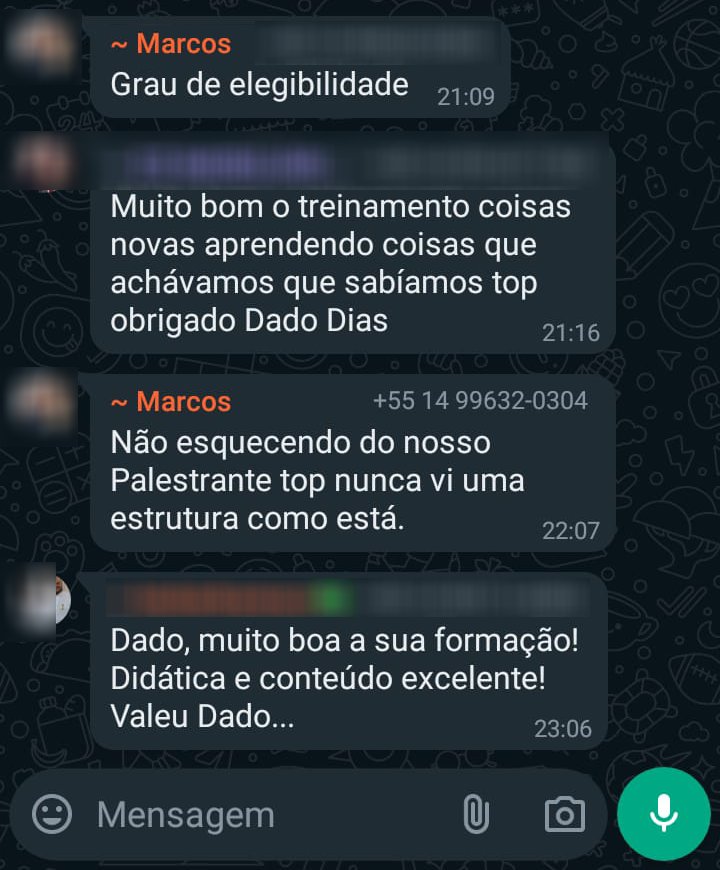Open the emoji picker
720x870 pixels.
52,814
